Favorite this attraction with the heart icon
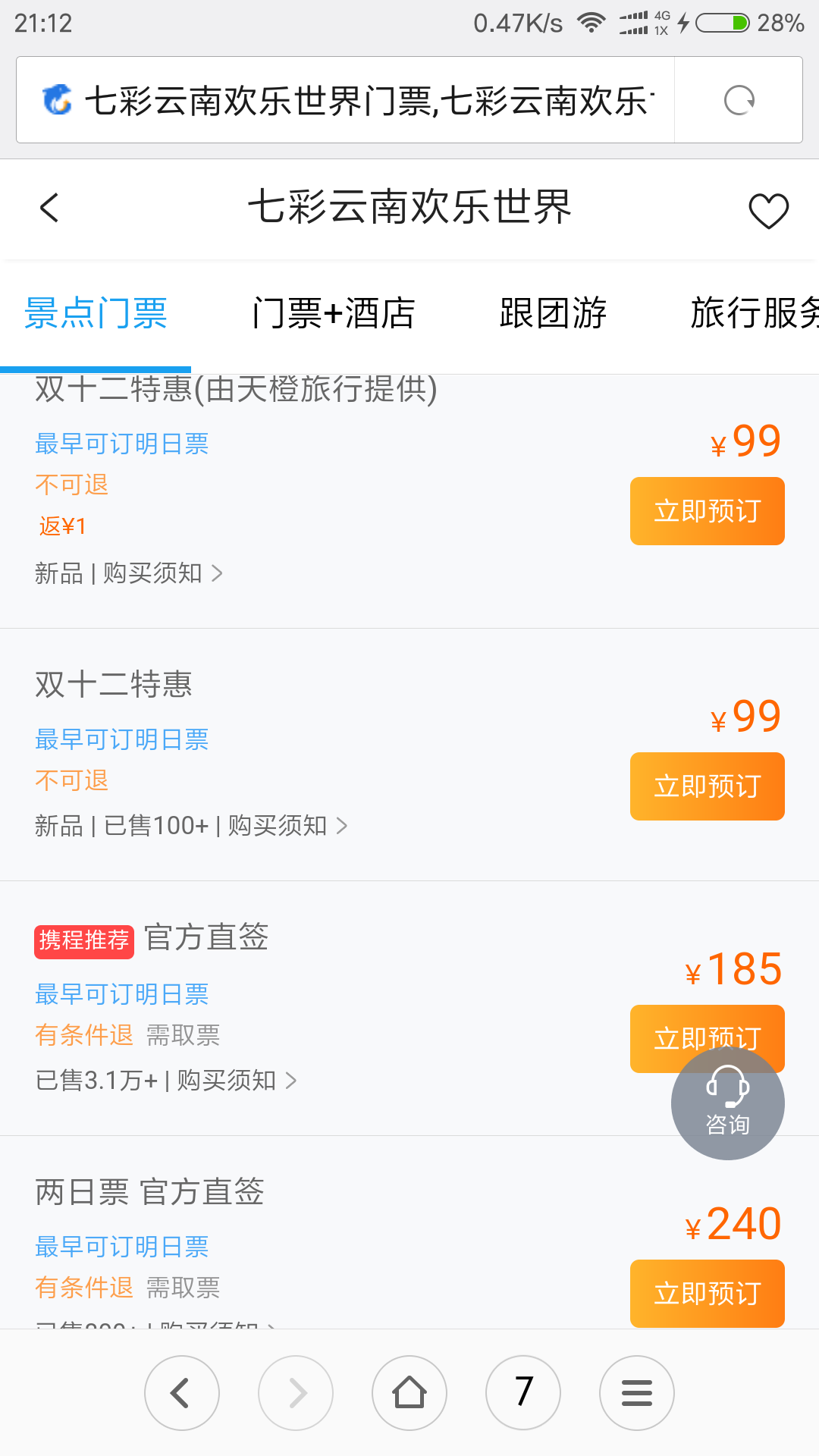The width and height of the screenshot is (819, 1456). click(x=768, y=210)
